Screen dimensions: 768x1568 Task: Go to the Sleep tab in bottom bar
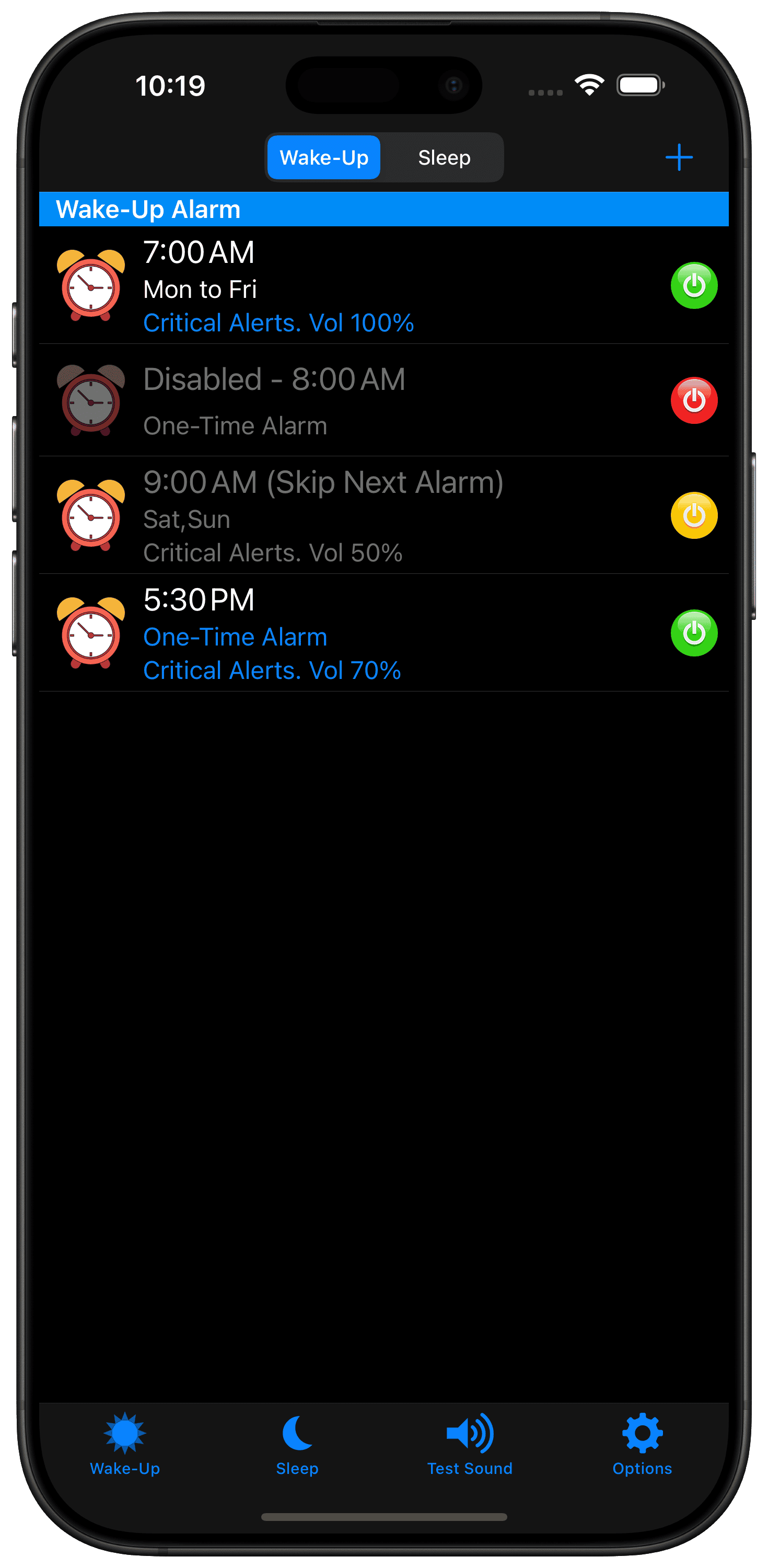coord(297,1444)
